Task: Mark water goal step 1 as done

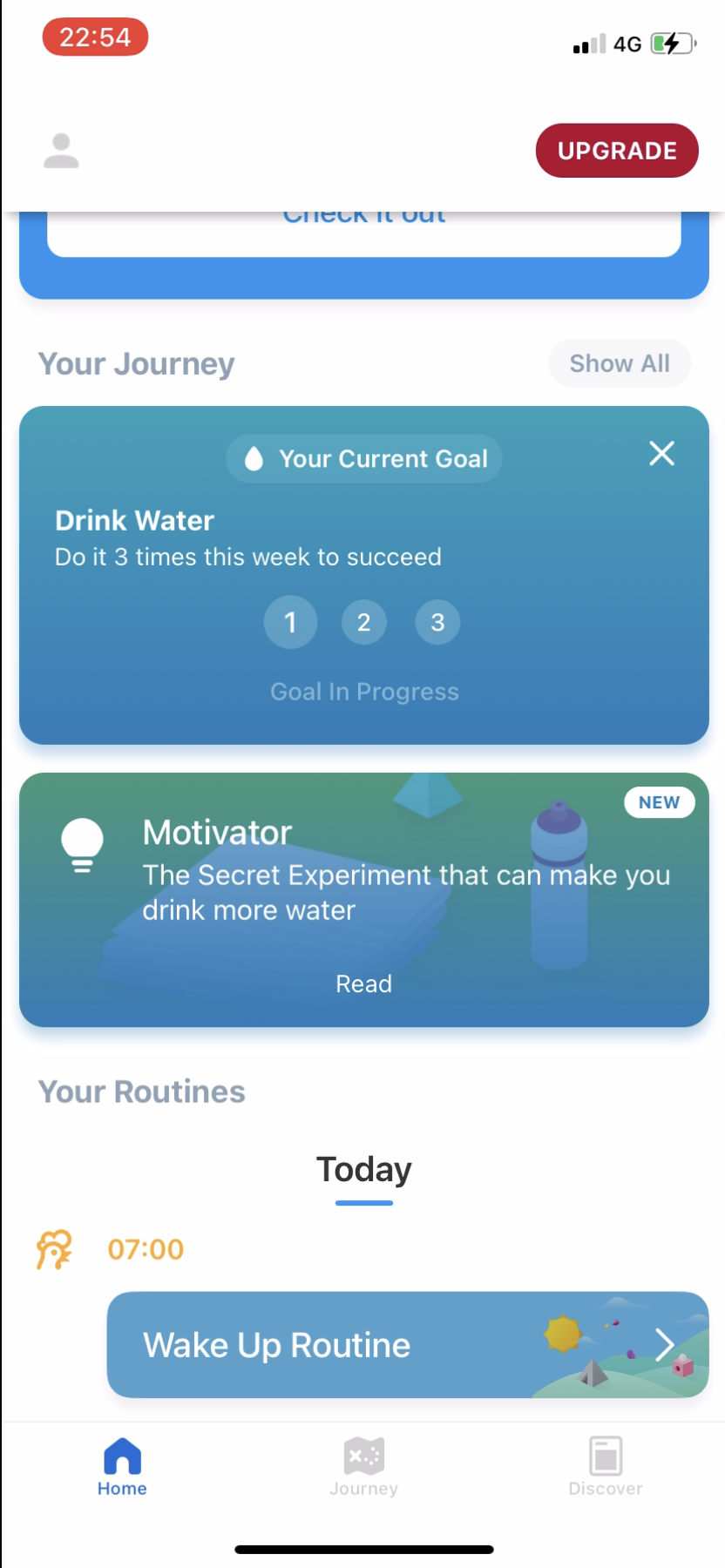Action: click(290, 622)
